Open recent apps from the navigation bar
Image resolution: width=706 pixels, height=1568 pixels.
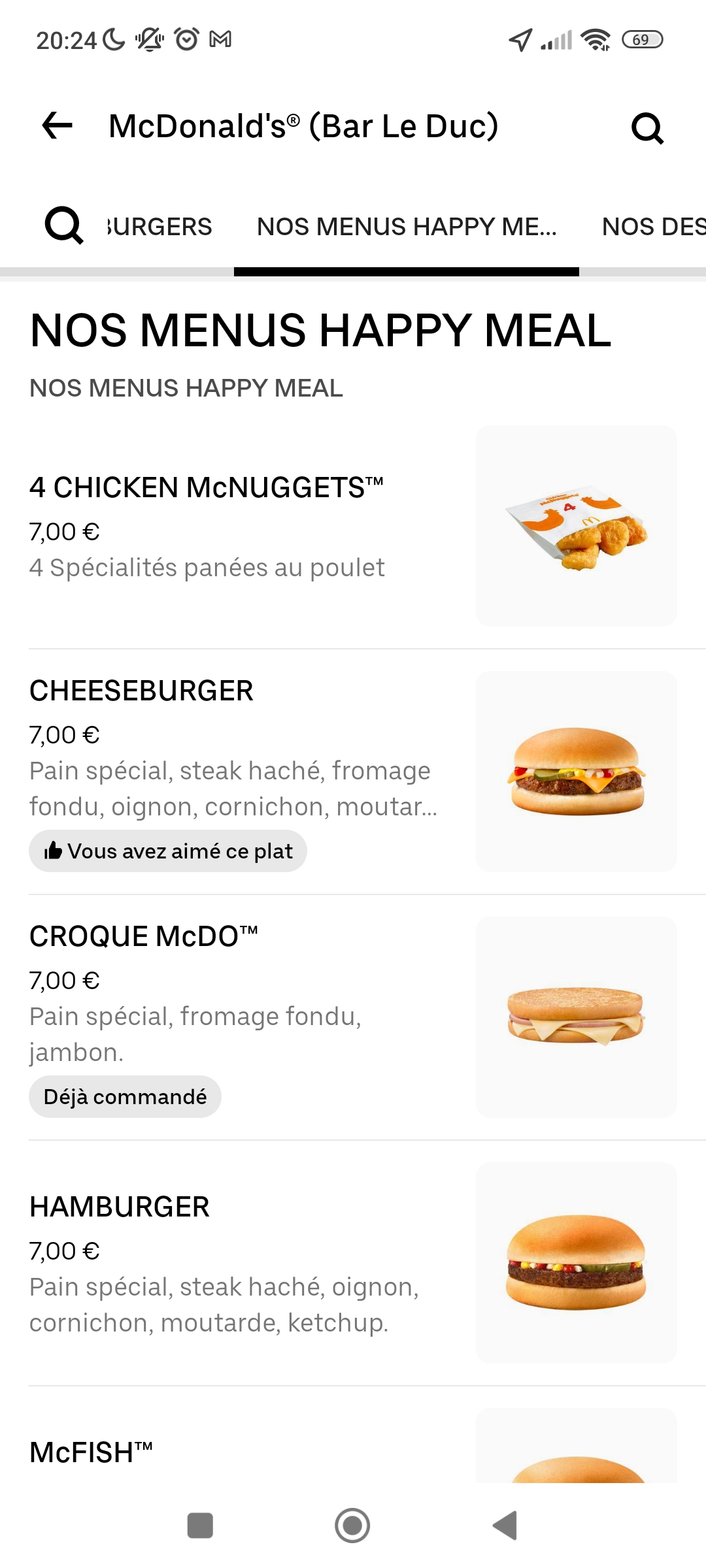200,1526
